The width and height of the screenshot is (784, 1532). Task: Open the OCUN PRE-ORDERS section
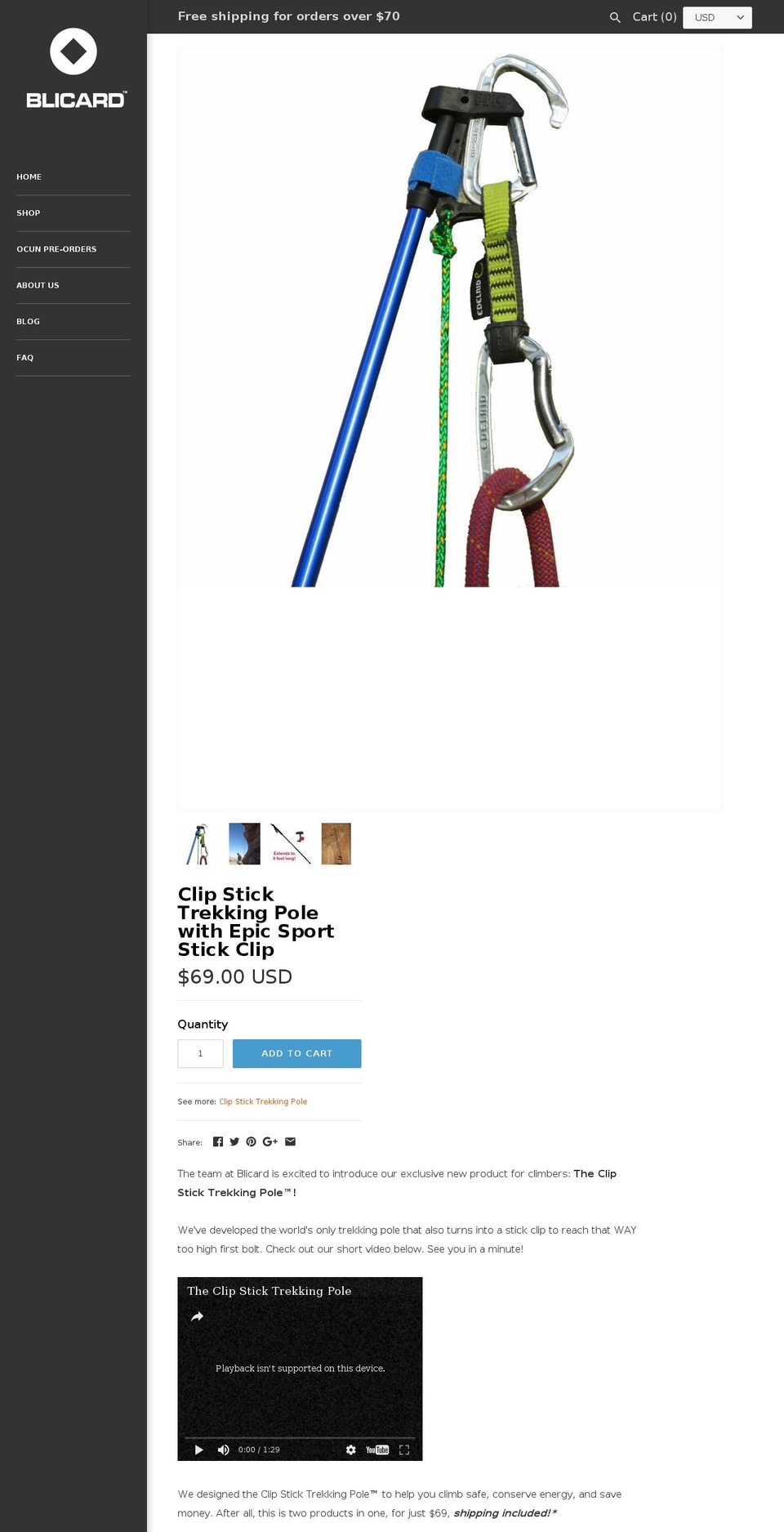56,248
